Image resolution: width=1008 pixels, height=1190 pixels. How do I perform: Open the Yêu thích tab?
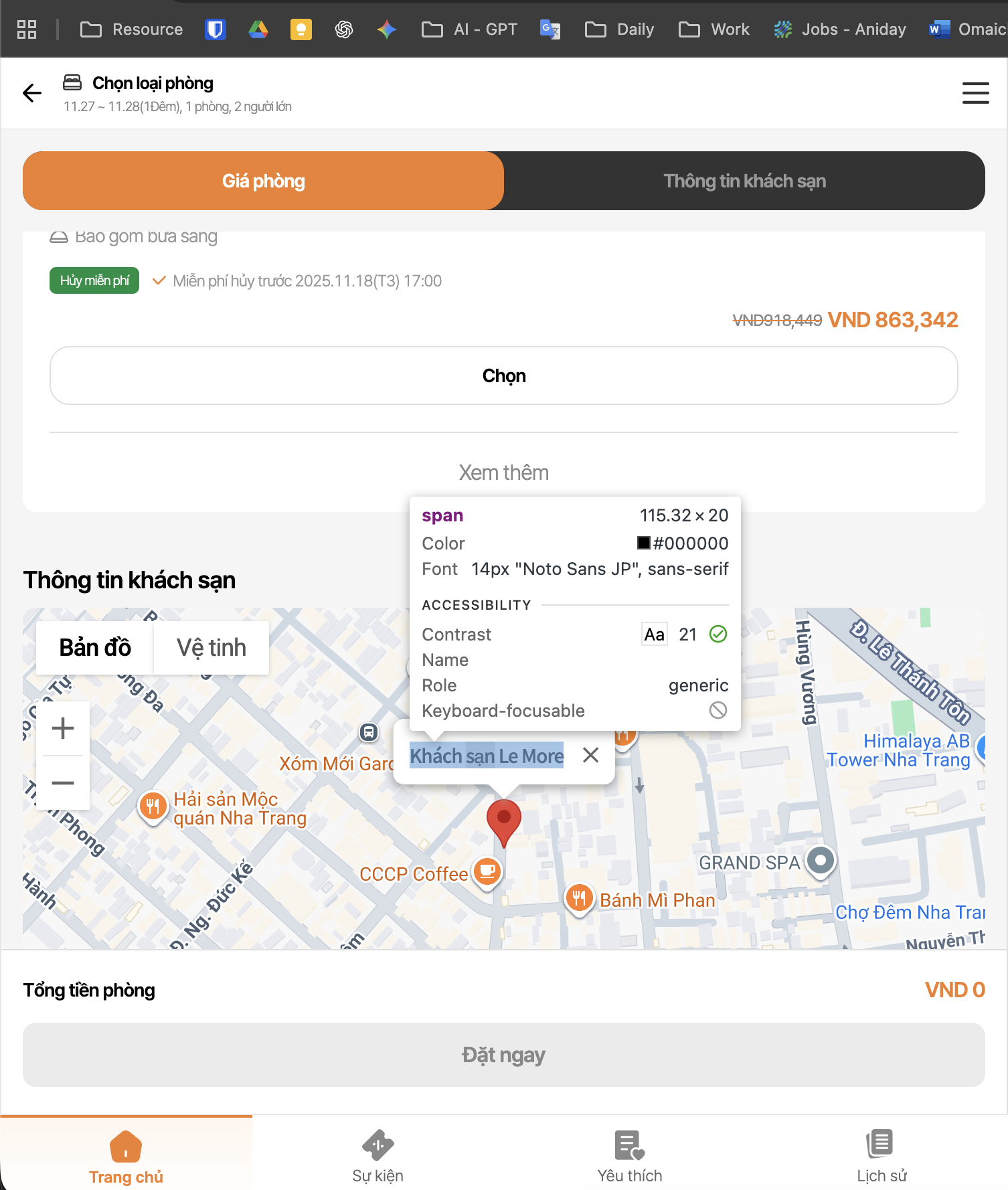(629, 1157)
